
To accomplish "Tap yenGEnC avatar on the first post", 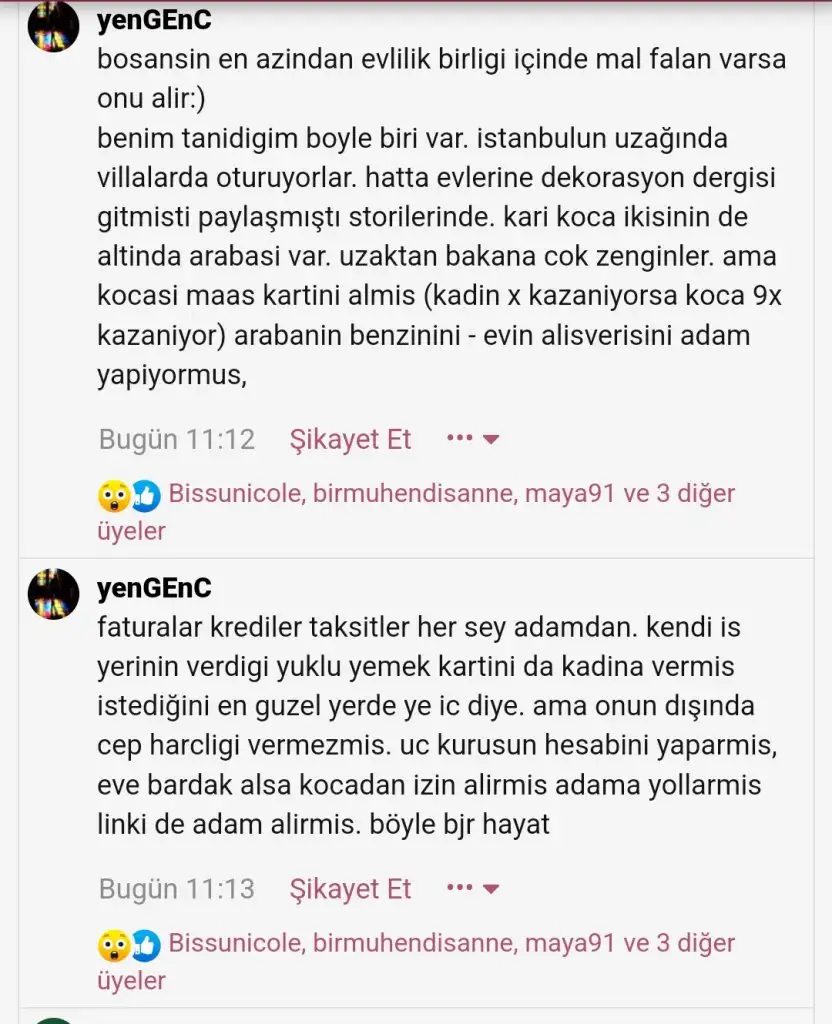I will click(x=52, y=27).
